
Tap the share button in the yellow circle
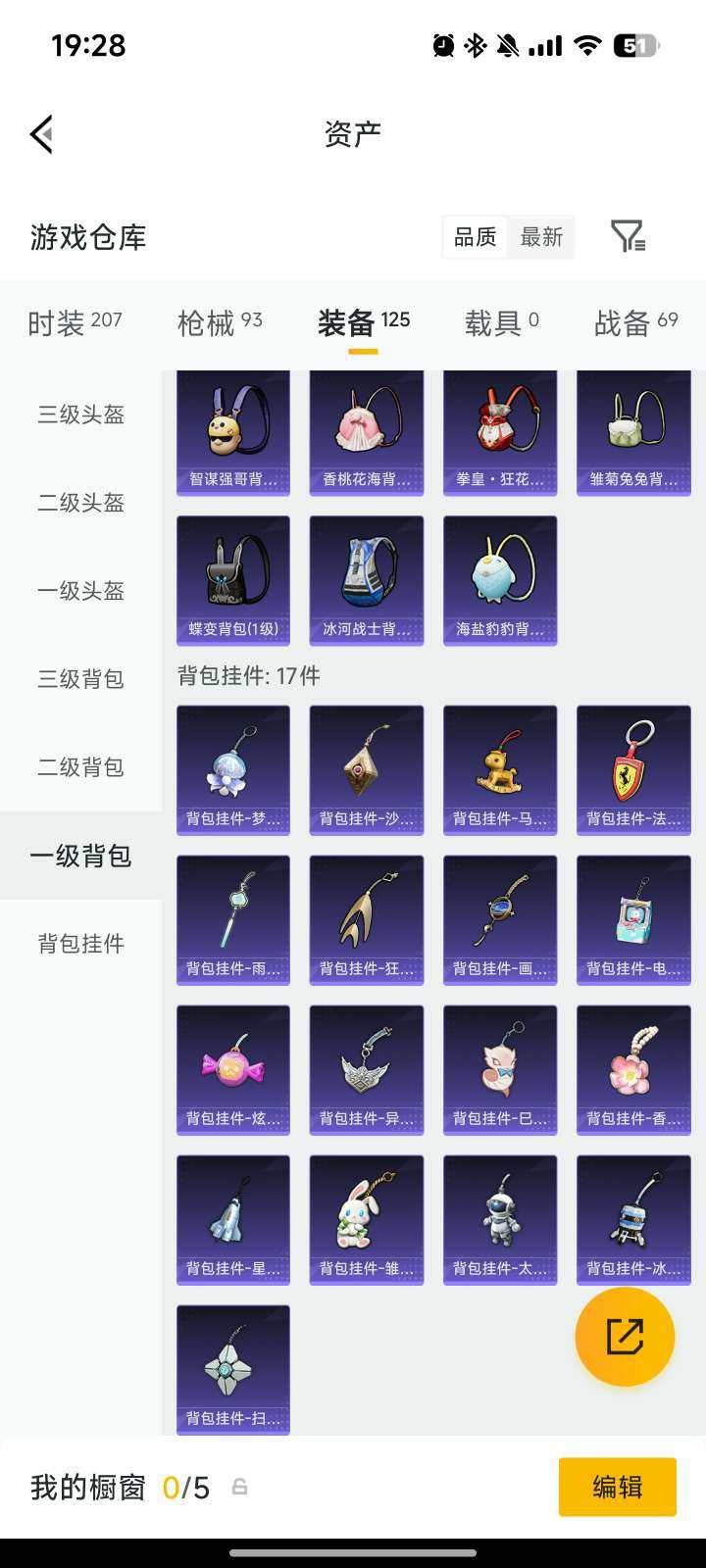(624, 1336)
